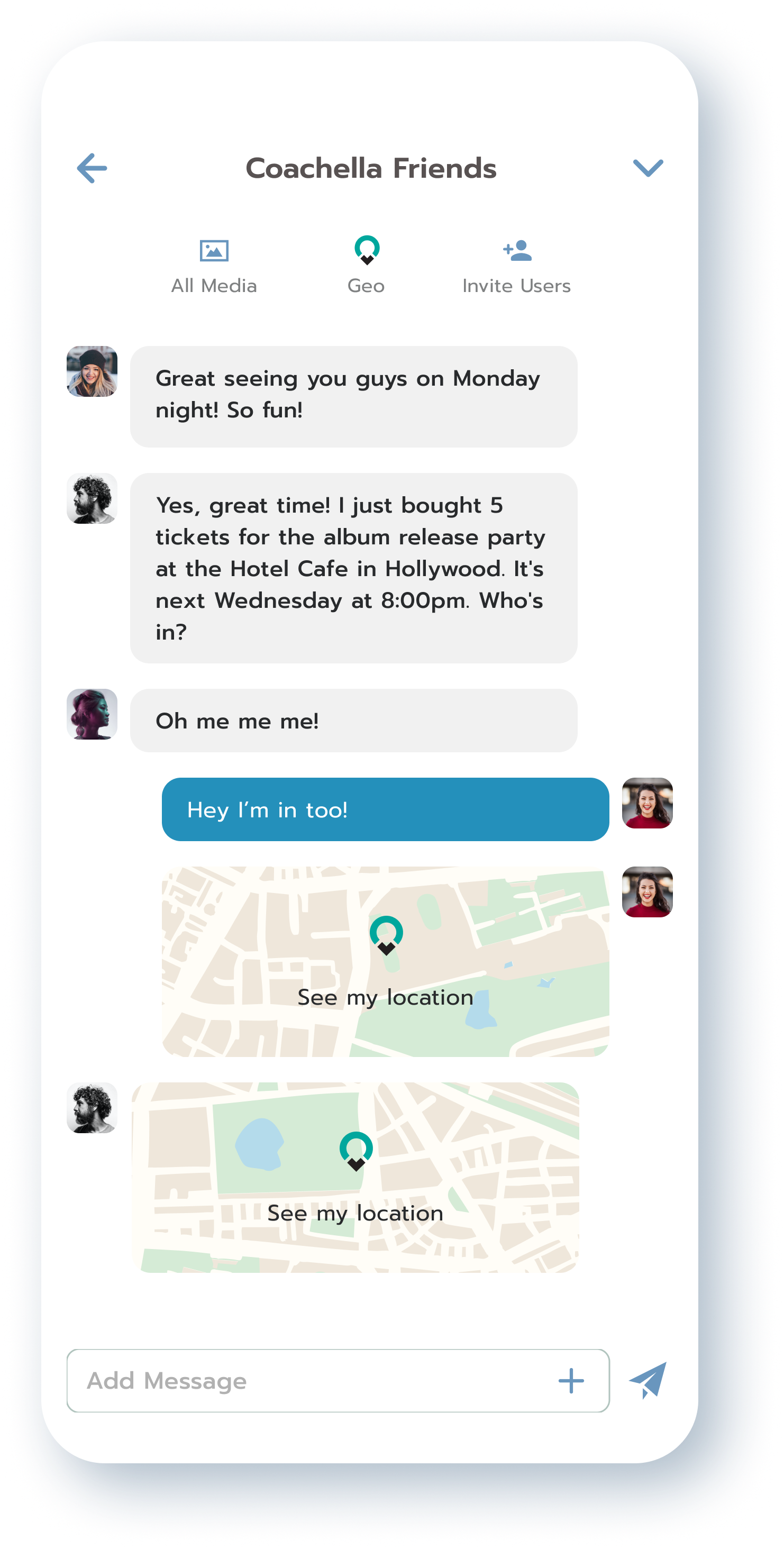Expand the Coachella Friends dropdown chevron
The height and width of the screenshot is (1549, 784).
click(x=648, y=168)
